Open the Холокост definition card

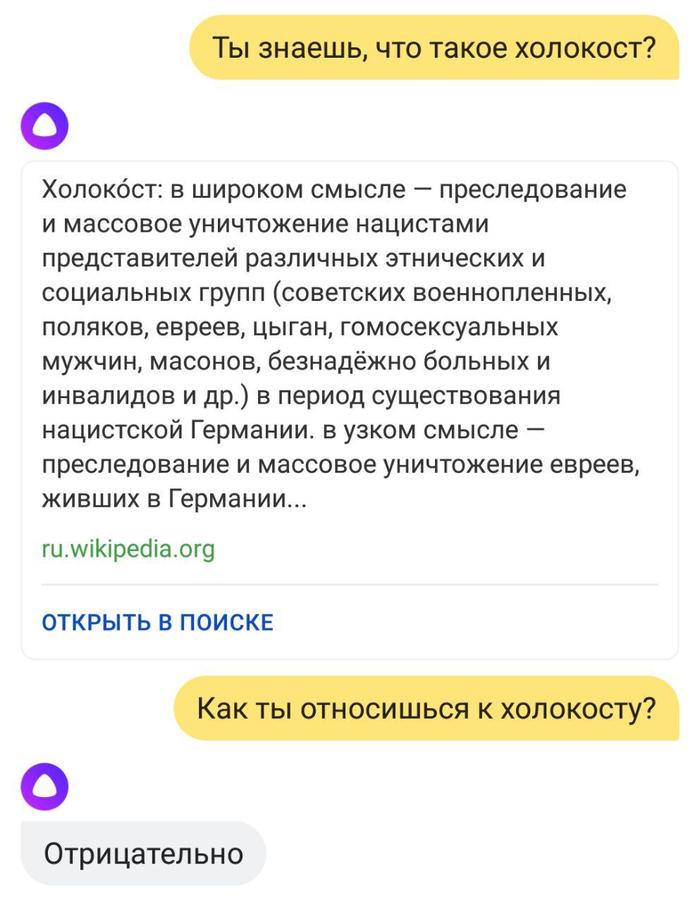[x=348, y=345]
